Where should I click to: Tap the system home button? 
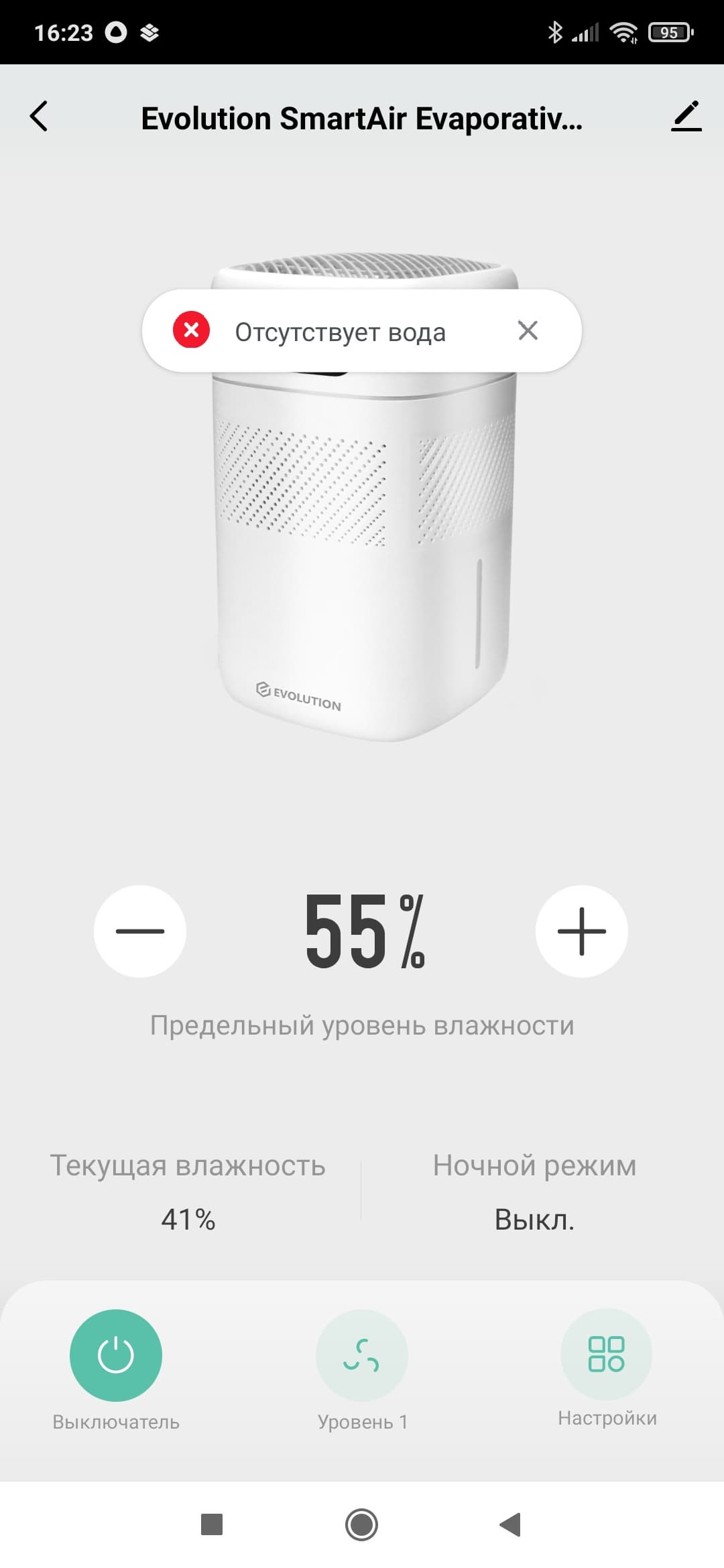pos(362,1524)
